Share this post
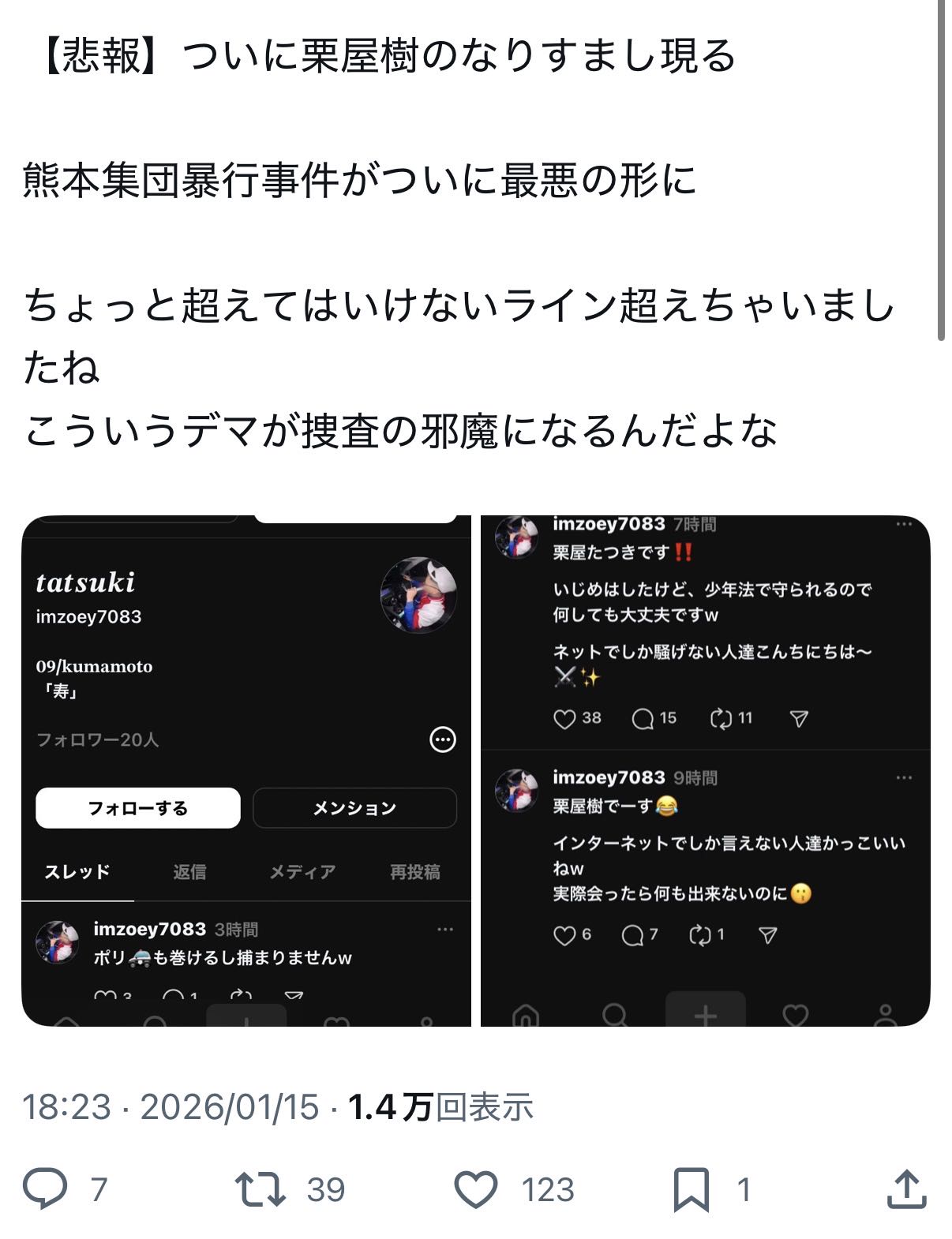Screen dimensions: 952x1239 [905, 1189]
